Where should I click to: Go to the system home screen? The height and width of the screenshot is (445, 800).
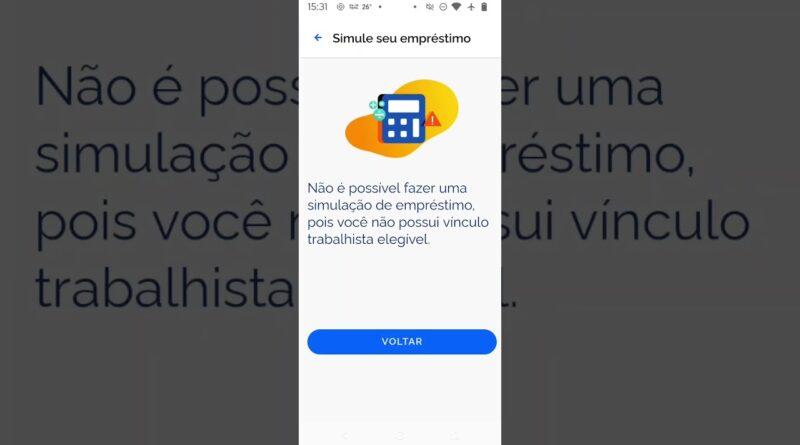coord(400,436)
